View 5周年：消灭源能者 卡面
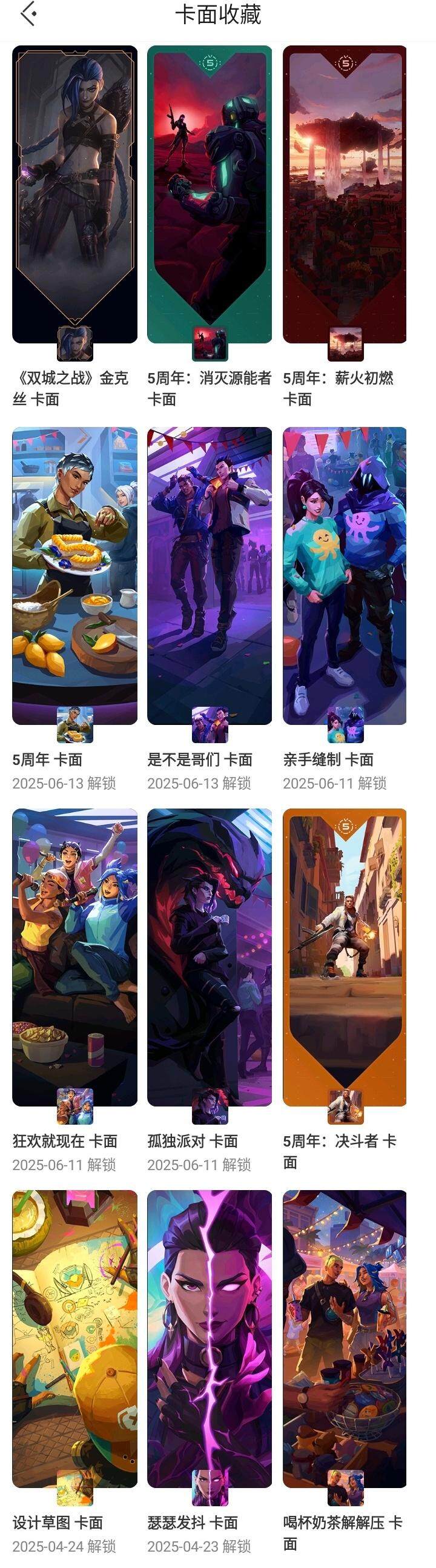Screen dimensions: 436x1568 pyautogui.click(x=210, y=195)
